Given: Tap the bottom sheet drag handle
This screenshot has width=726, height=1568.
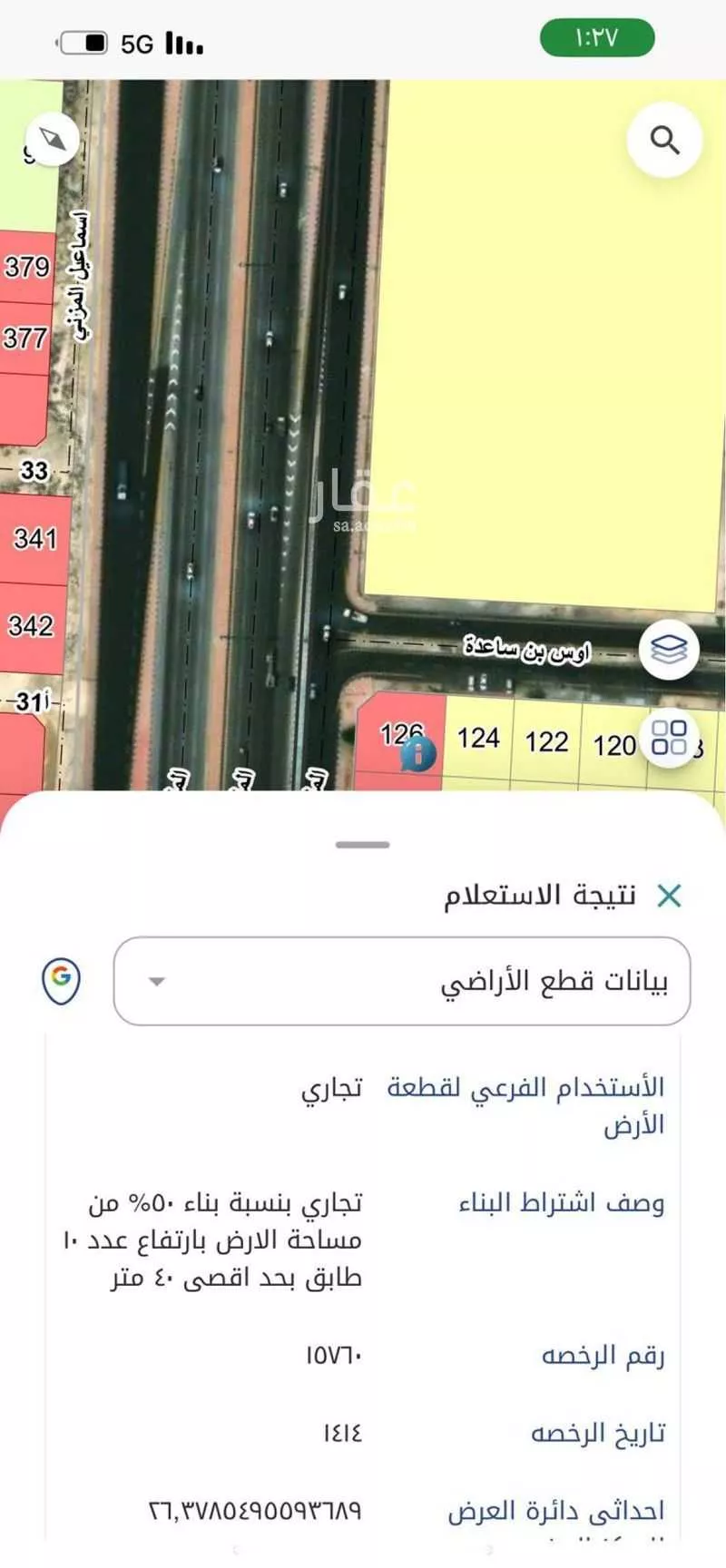Looking at the screenshot, I should point(362,845).
